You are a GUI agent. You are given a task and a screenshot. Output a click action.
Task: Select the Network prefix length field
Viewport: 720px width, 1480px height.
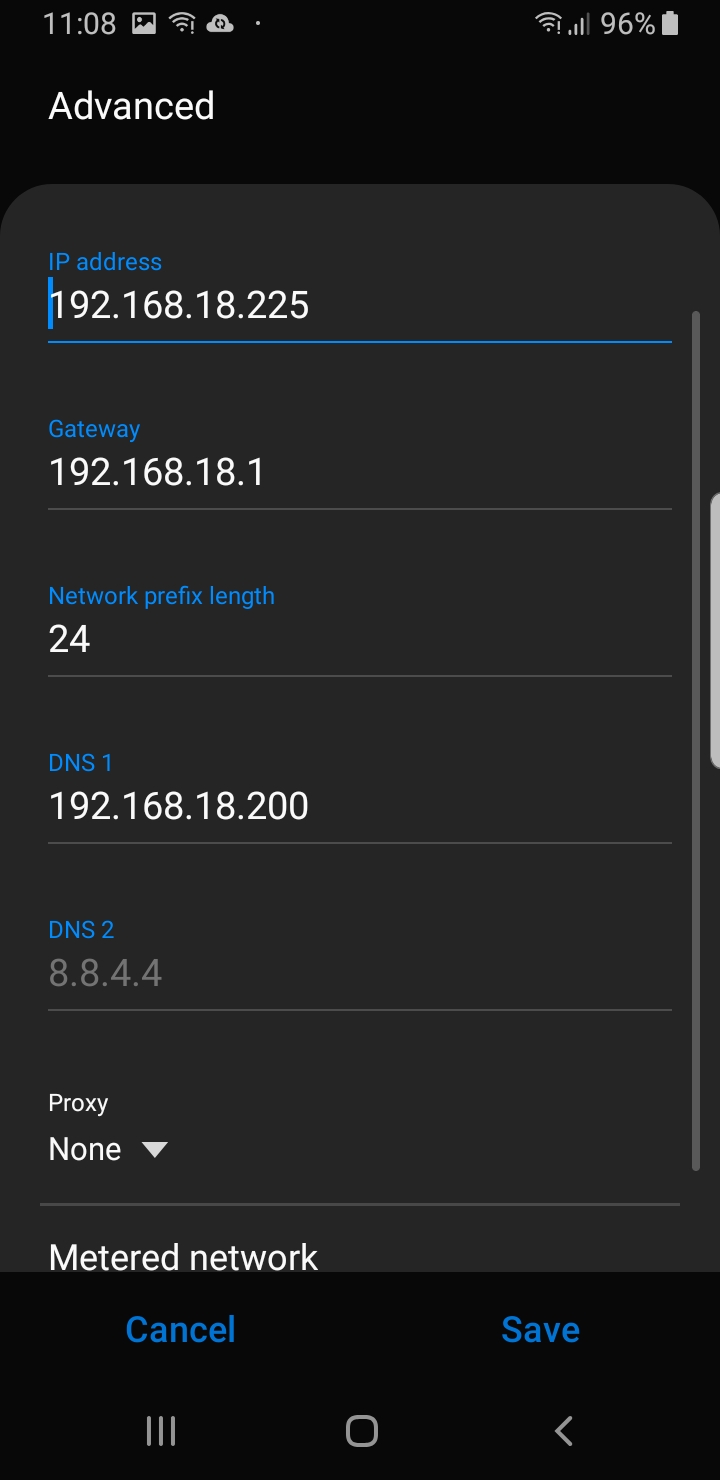pyautogui.click(x=358, y=639)
